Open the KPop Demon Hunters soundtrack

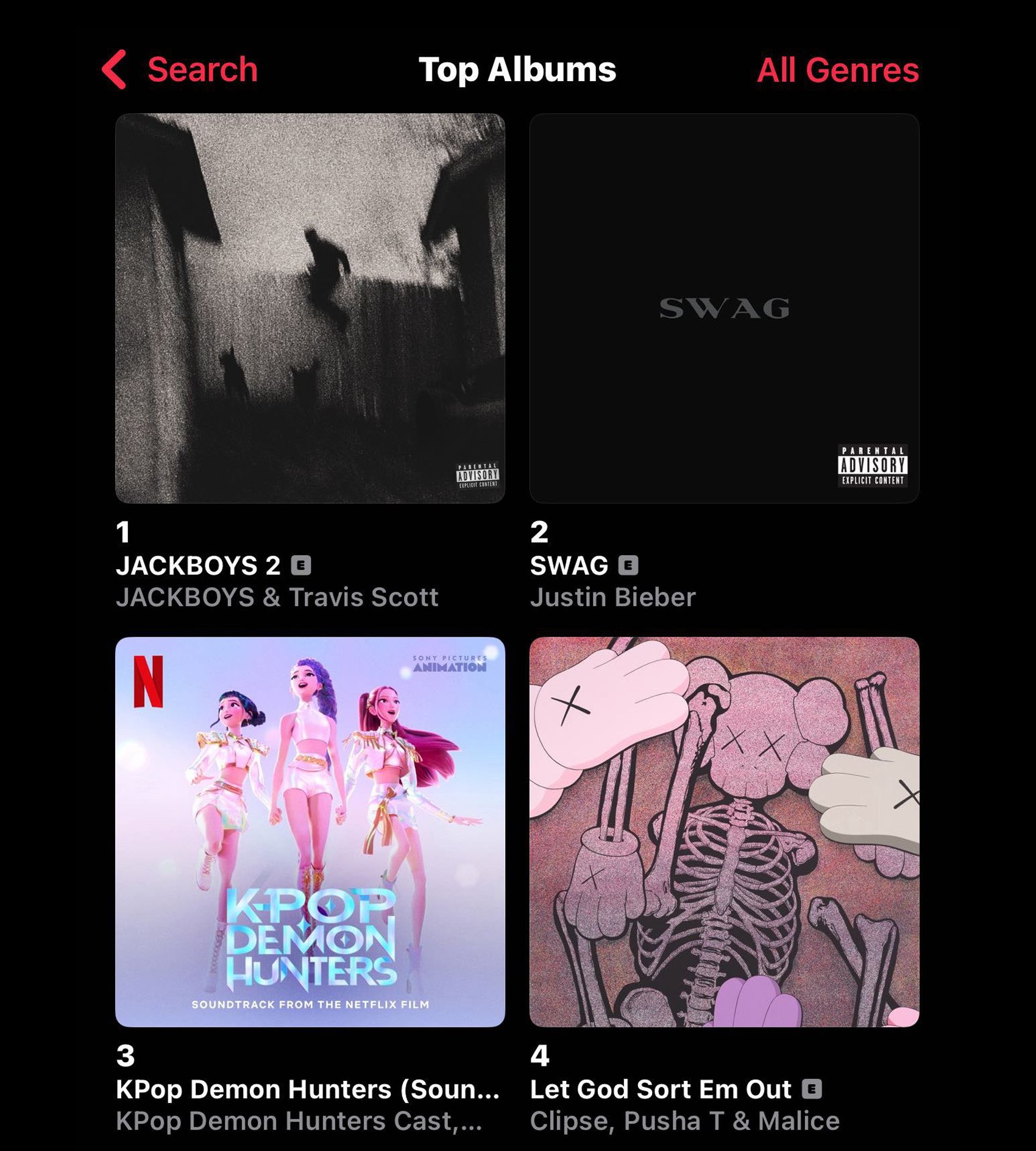(310, 832)
